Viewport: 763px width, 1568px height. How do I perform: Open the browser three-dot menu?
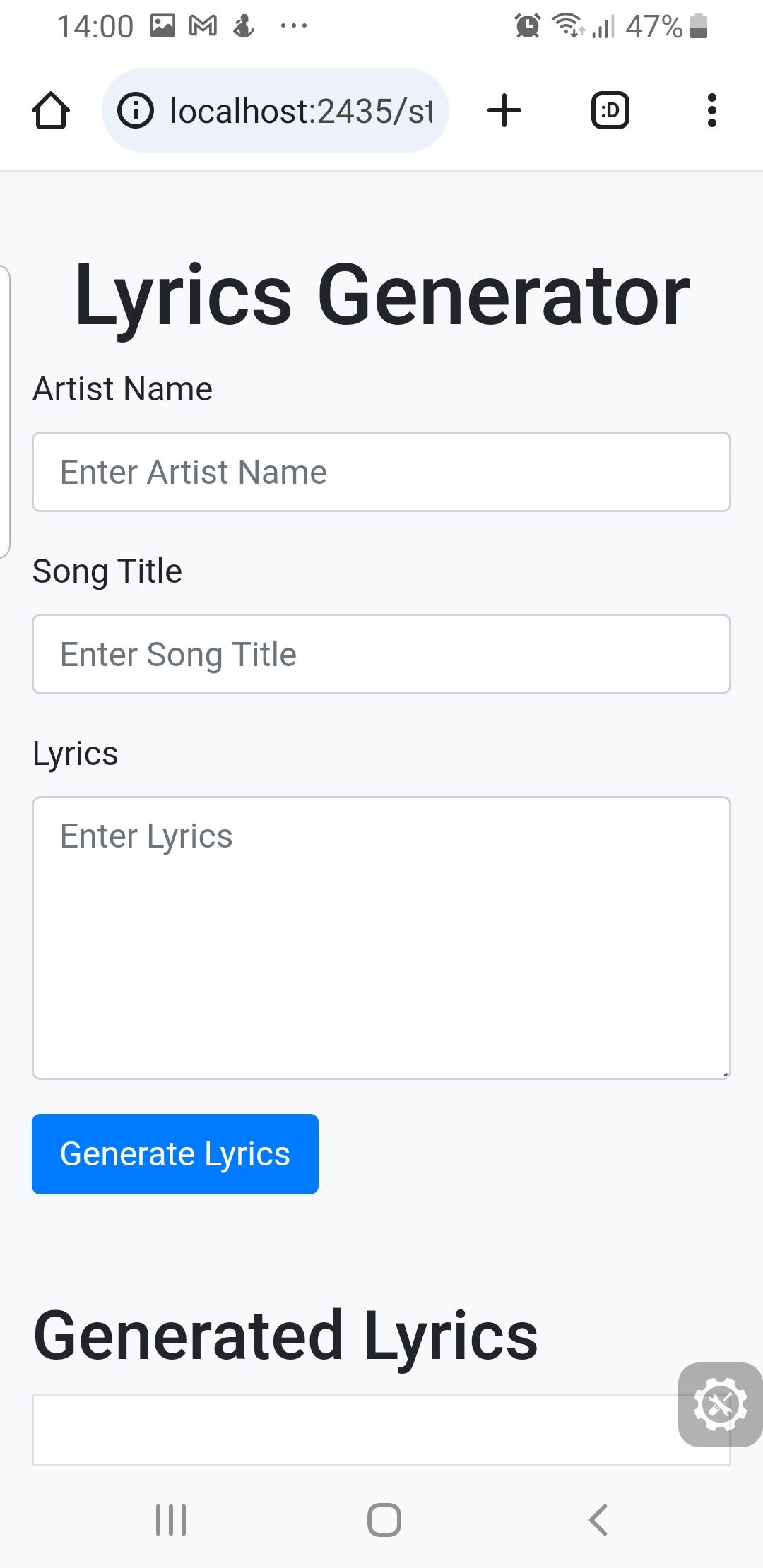(x=711, y=110)
